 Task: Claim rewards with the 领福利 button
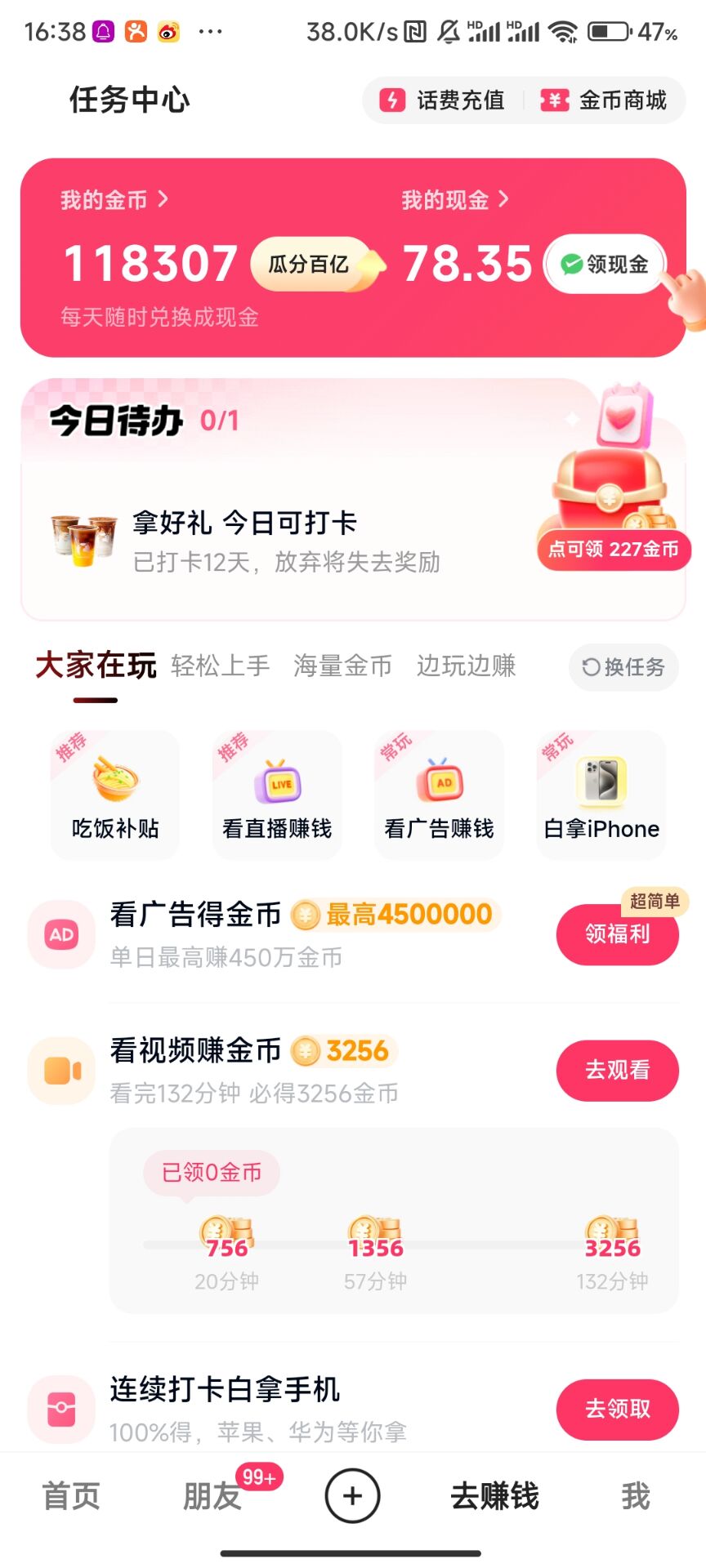(617, 935)
